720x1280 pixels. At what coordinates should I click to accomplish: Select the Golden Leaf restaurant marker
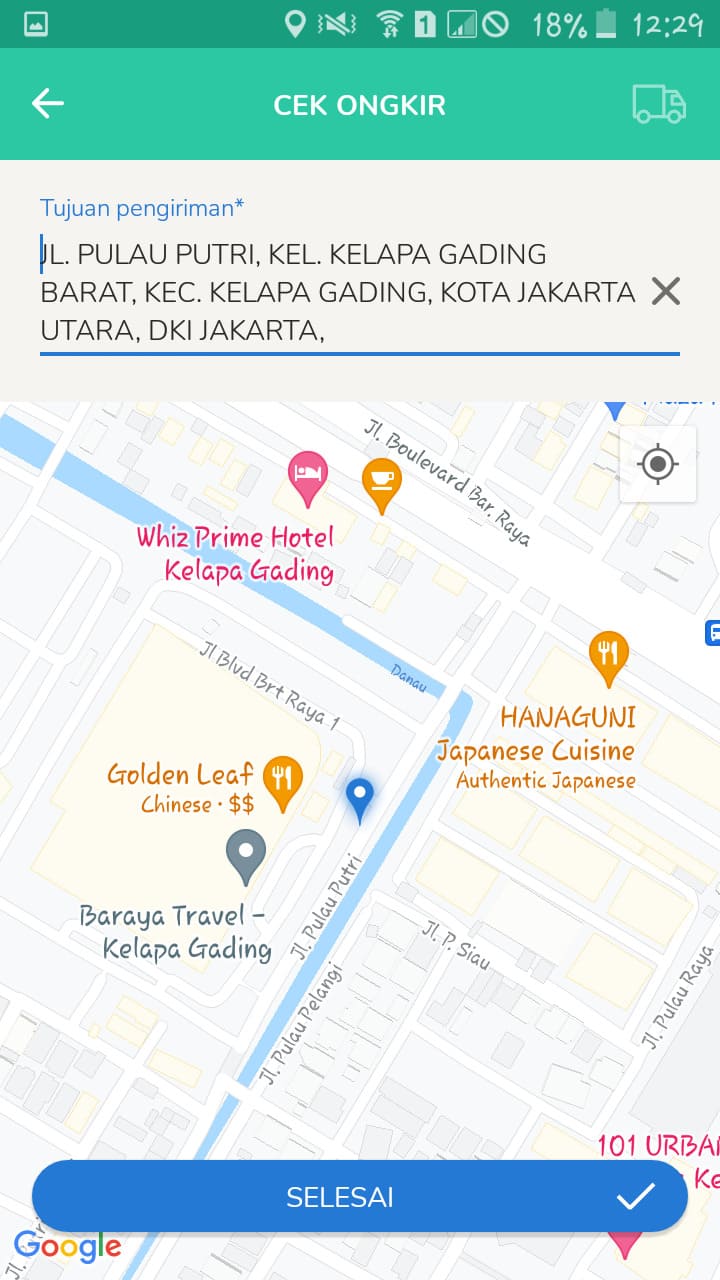[x=283, y=781]
